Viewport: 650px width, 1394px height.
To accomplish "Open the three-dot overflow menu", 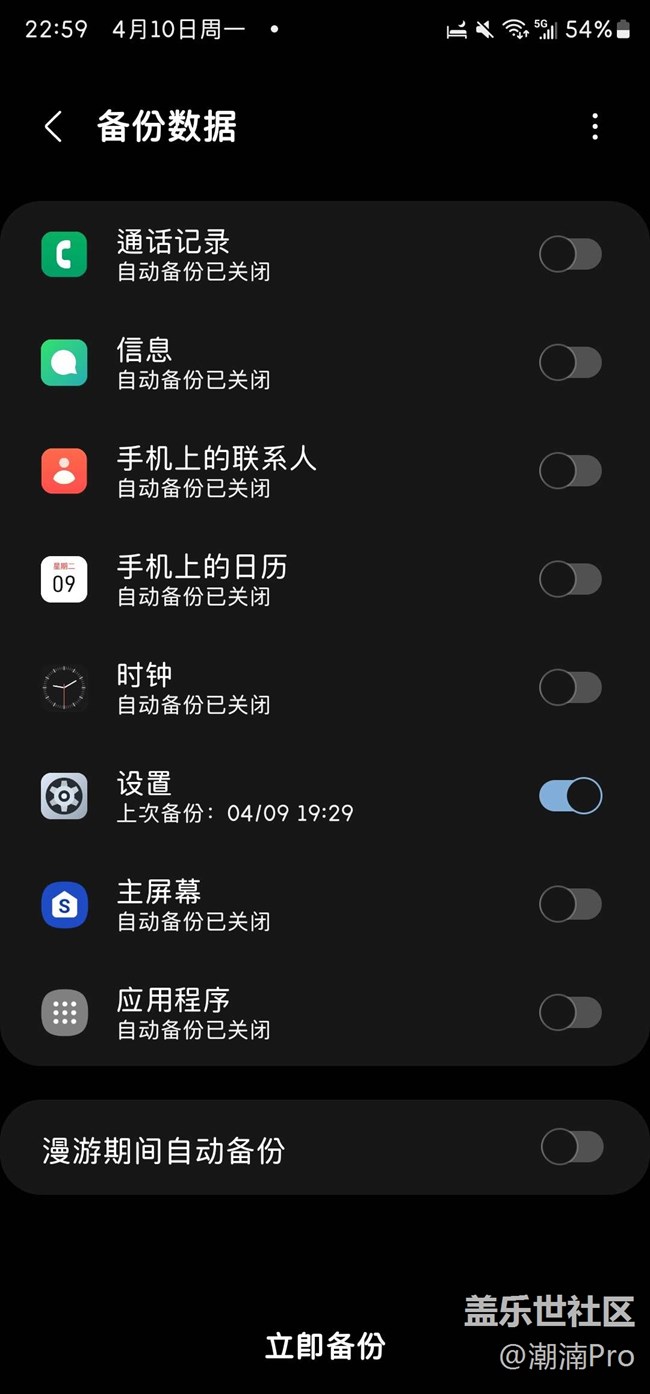I will pos(595,127).
